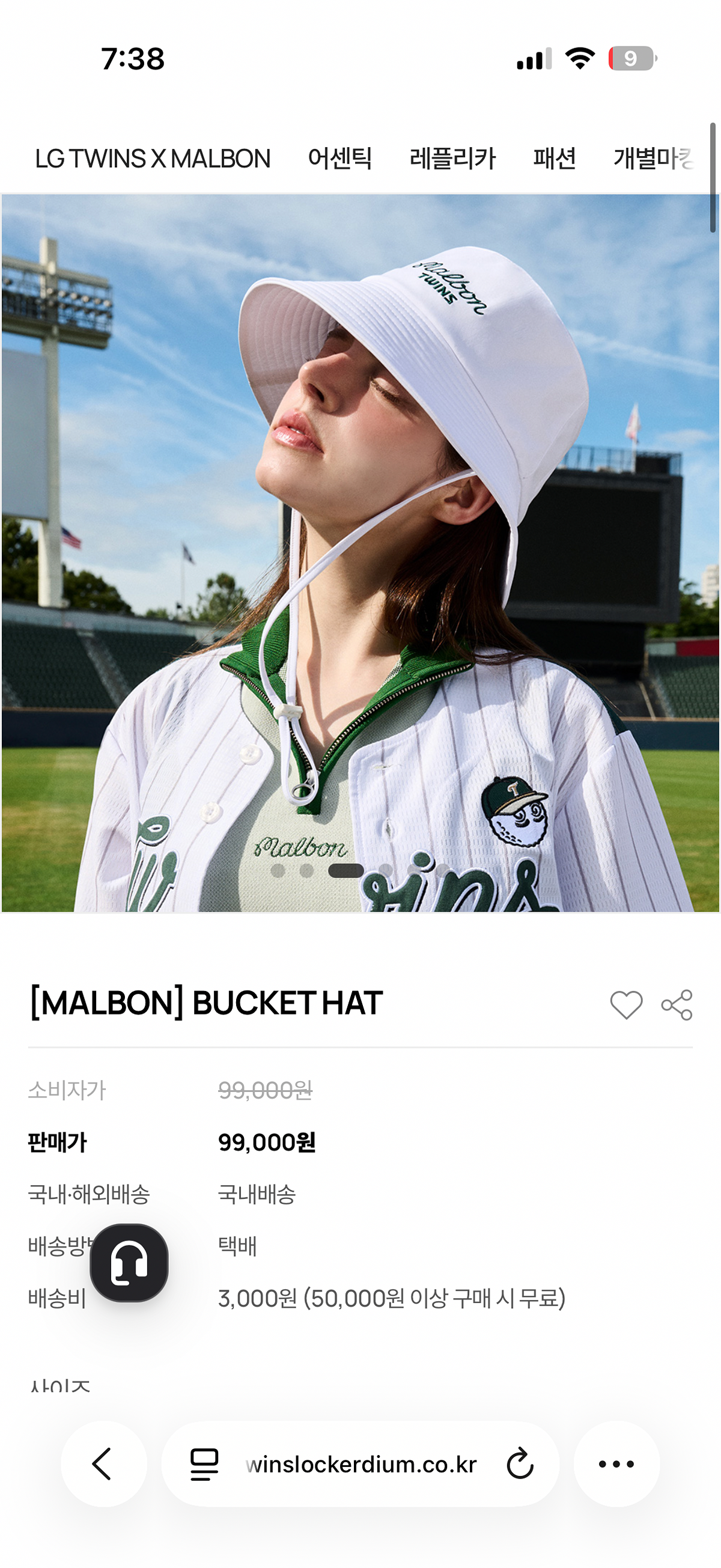Screen dimensions: 721x1568
Task: Open the customer support headset button
Action: (x=129, y=1263)
